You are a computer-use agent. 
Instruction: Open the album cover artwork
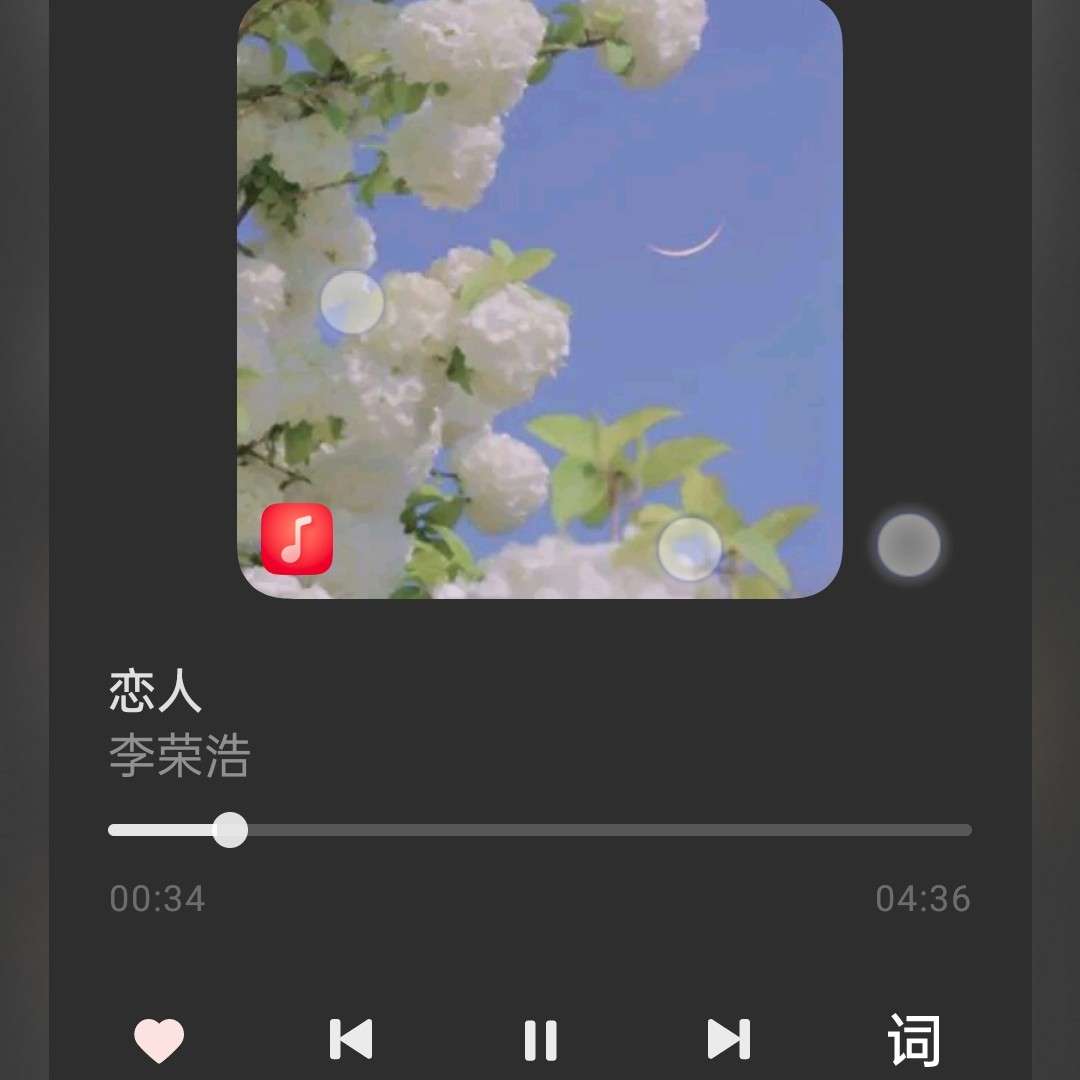540,300
